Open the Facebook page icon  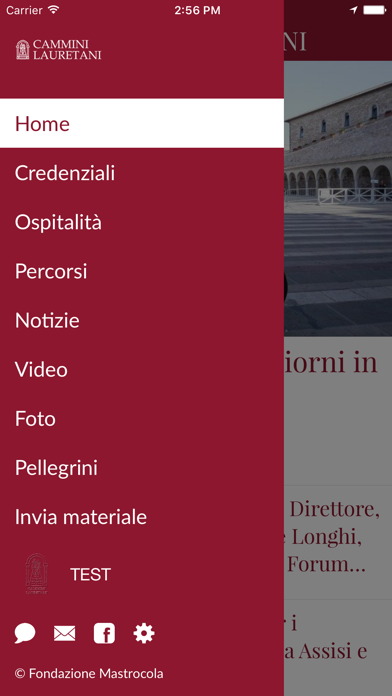(x=104, y=633)
